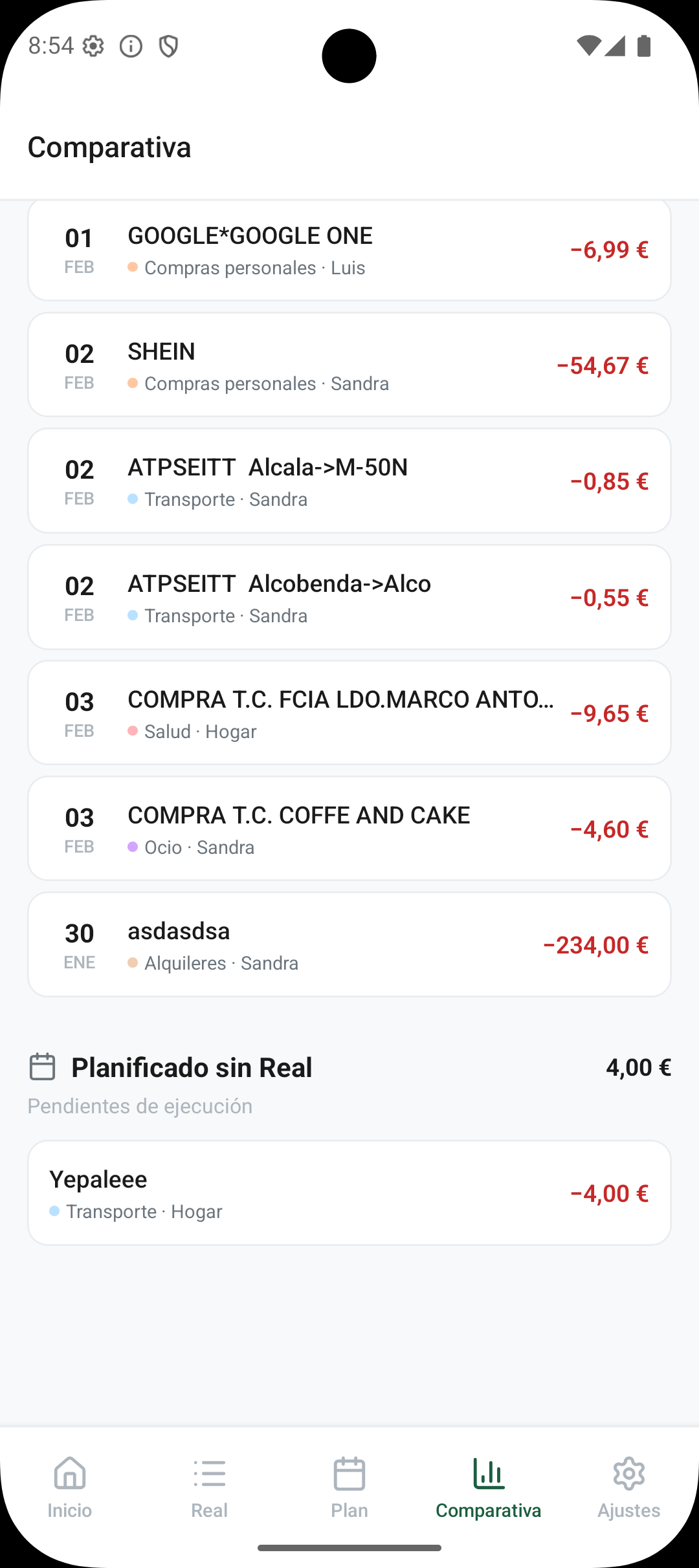The height and width of the screenshot is (1568, 699).
Task: Select the Salud category indicator on COMPRA T.C. FCIA
Action: [x=133, y=731]
